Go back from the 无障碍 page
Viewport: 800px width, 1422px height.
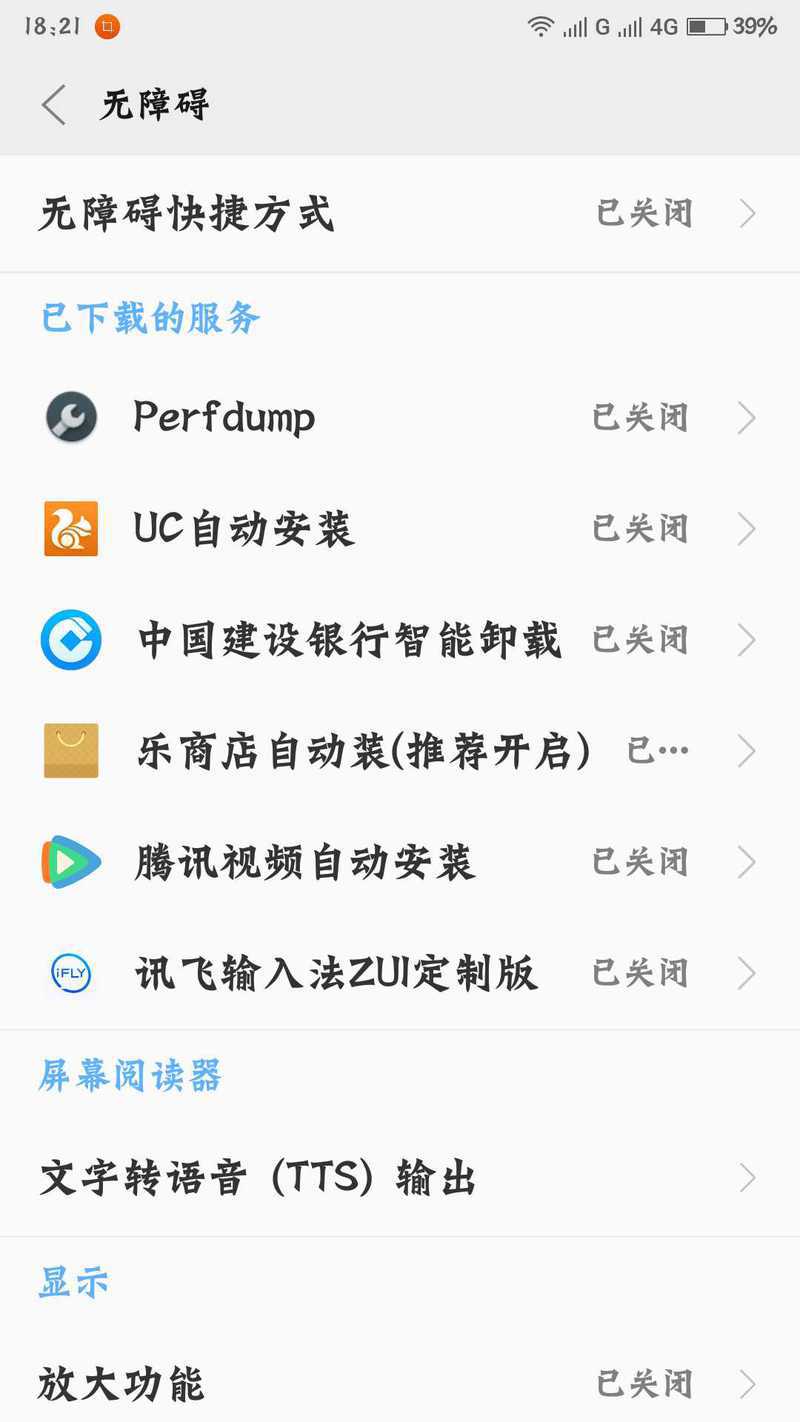tap(54, 105)
